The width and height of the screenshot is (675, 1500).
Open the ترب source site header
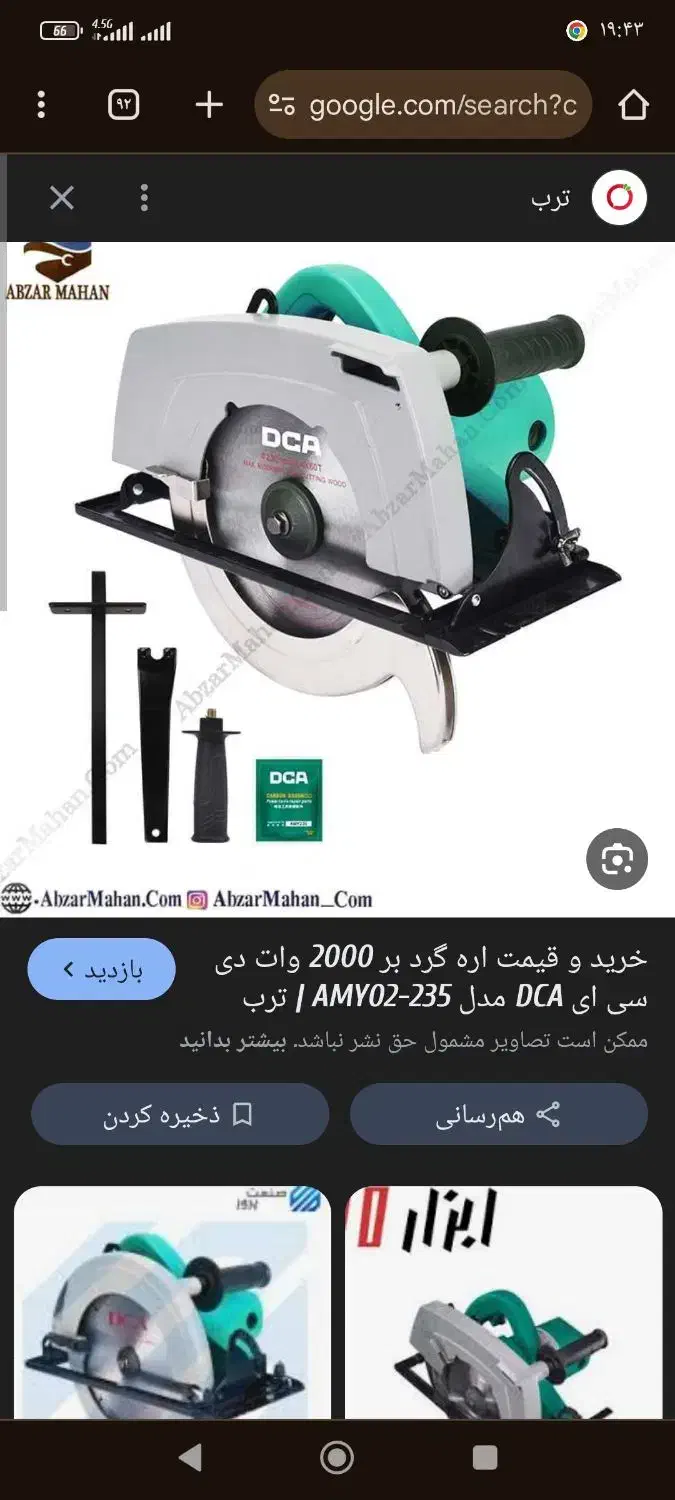click(590, 198)
